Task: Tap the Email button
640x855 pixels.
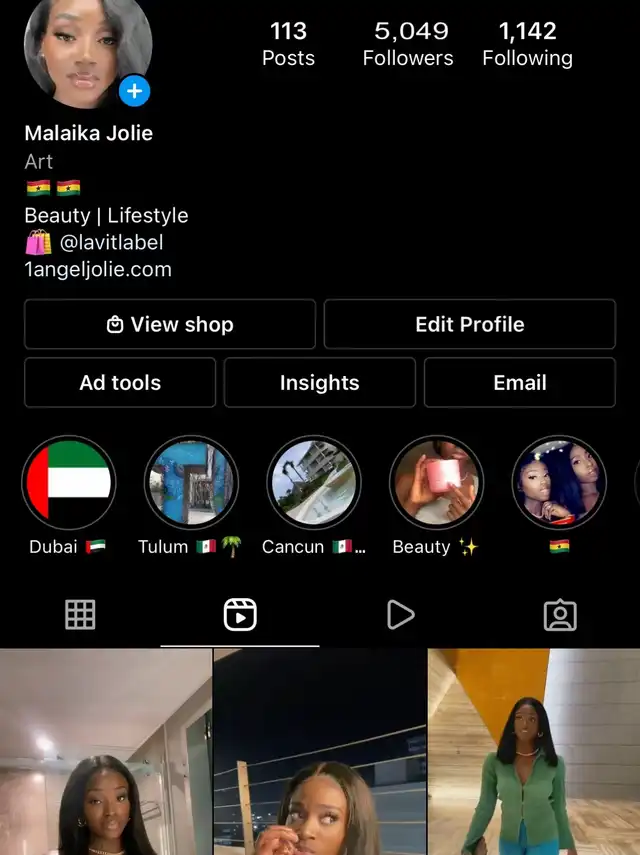Action: pyautogui.click(x=519, y=383)
